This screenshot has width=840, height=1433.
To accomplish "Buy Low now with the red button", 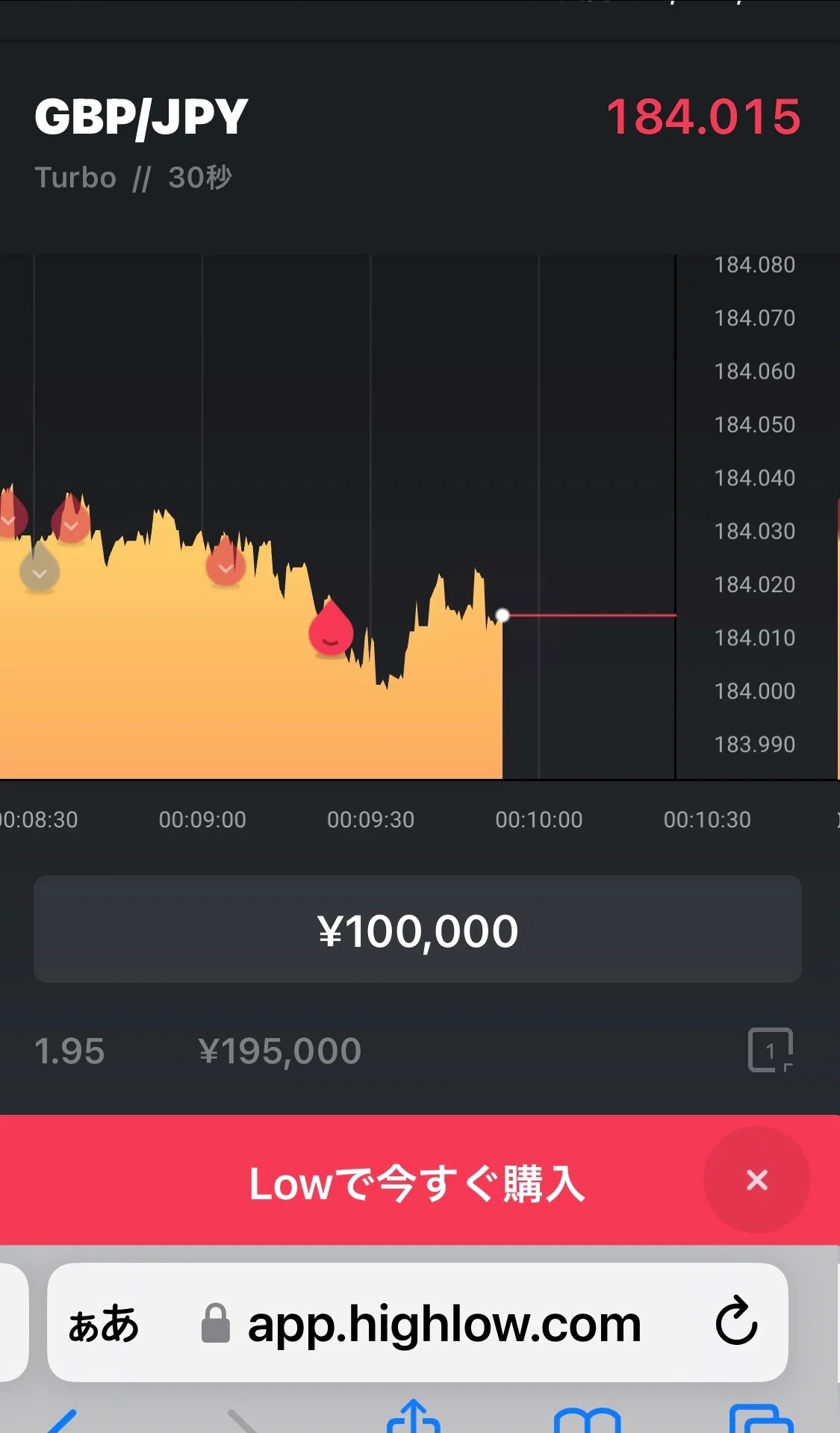I will click(x=417, y=1183).
